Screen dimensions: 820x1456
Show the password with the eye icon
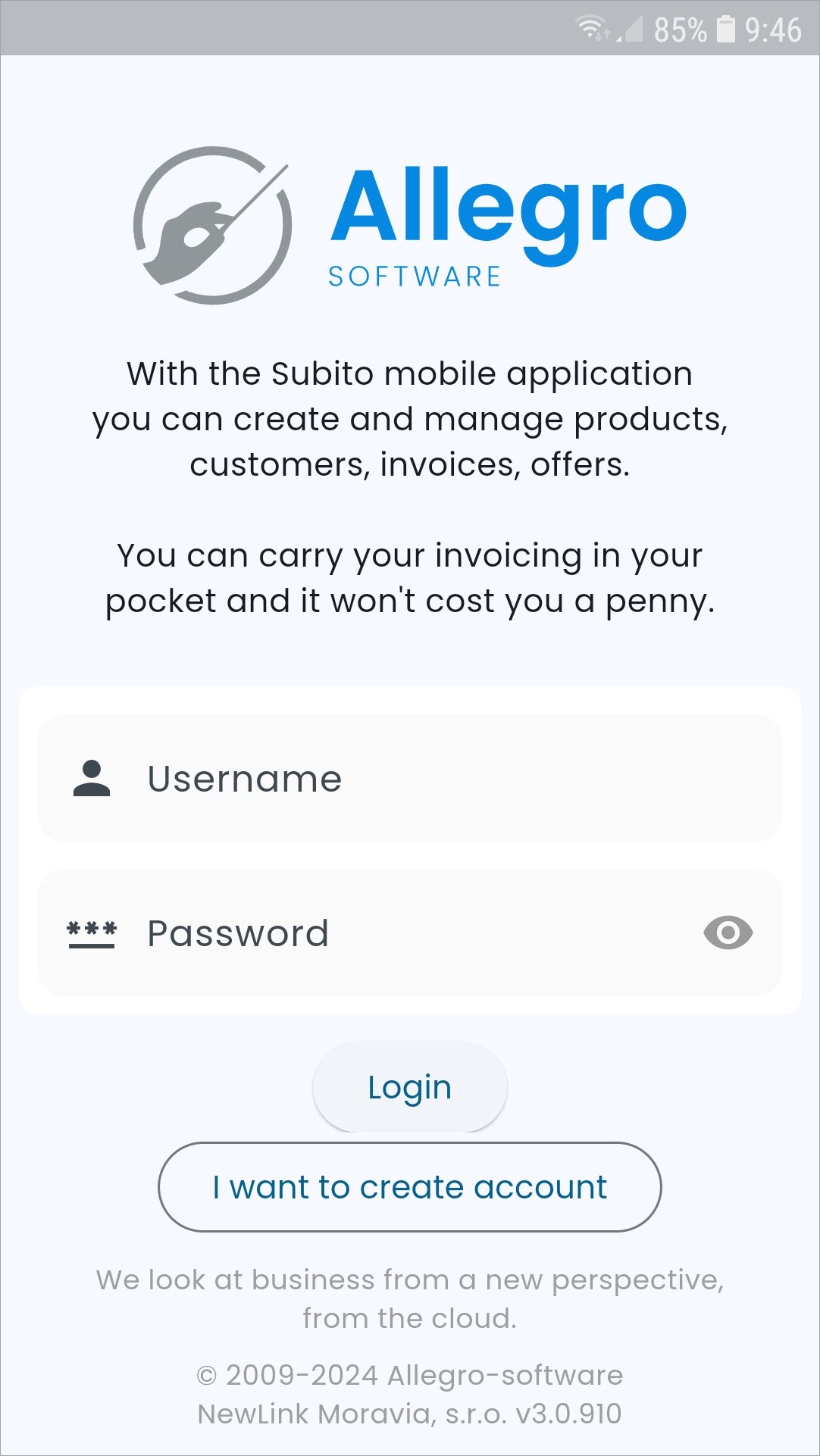point(728,933)
